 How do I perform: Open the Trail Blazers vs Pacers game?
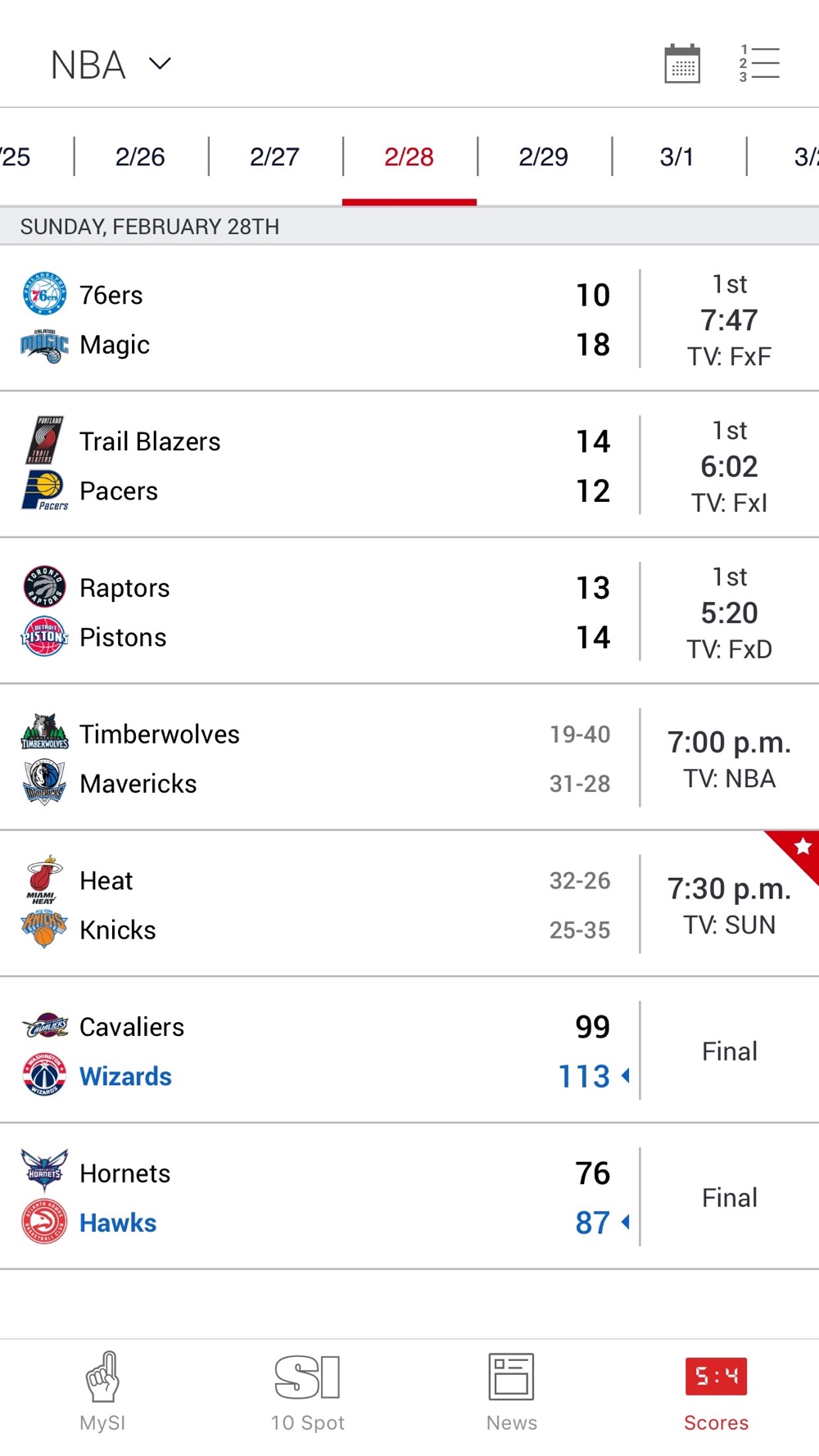(409, 465)
